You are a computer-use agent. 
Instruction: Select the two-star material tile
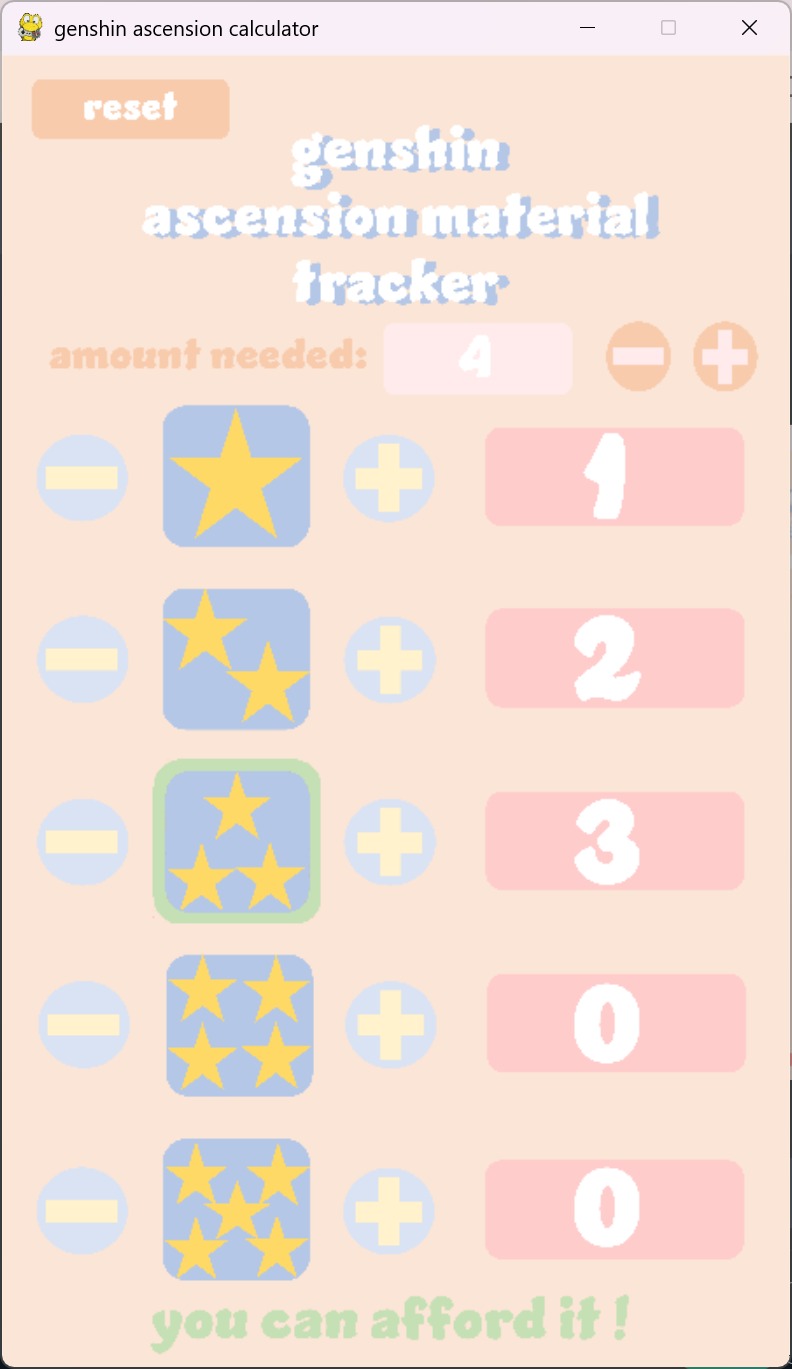(x=236, y=659)
